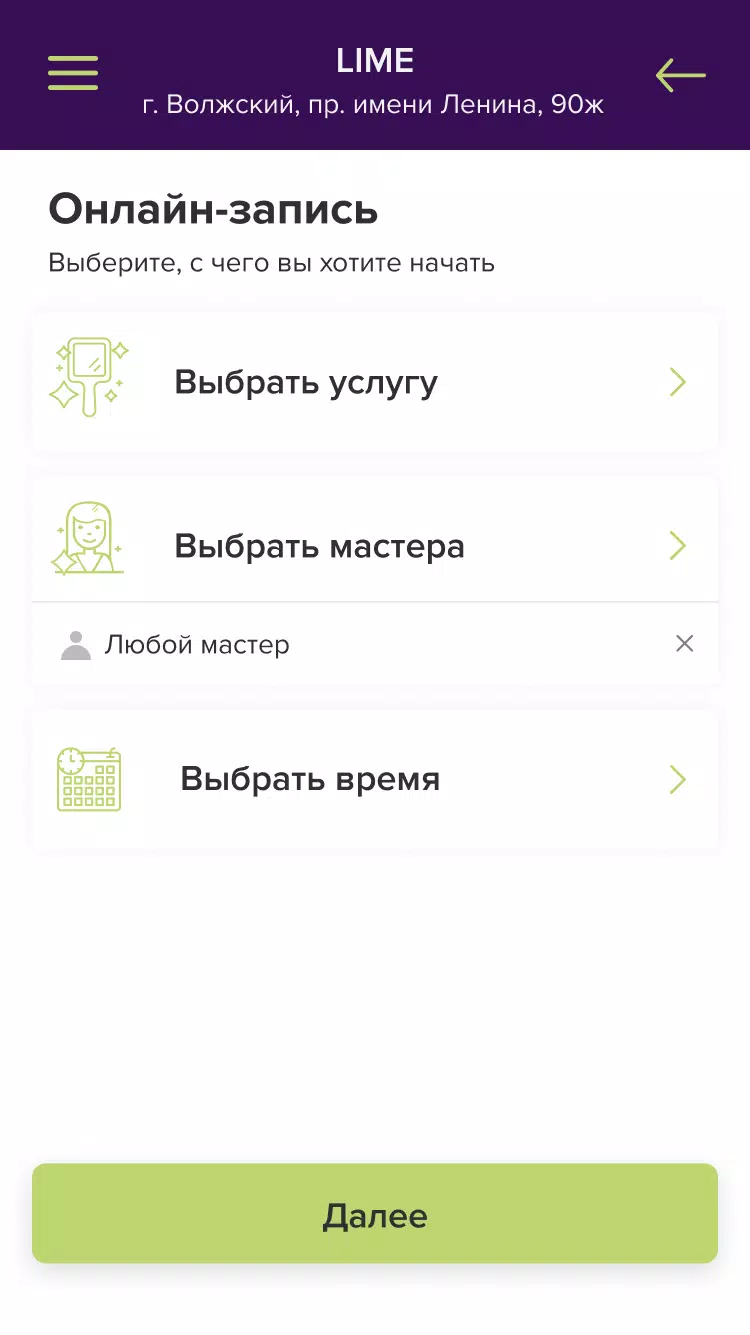Remove the Любой мастер selection

pyautogui.click(x=684, y=644)
